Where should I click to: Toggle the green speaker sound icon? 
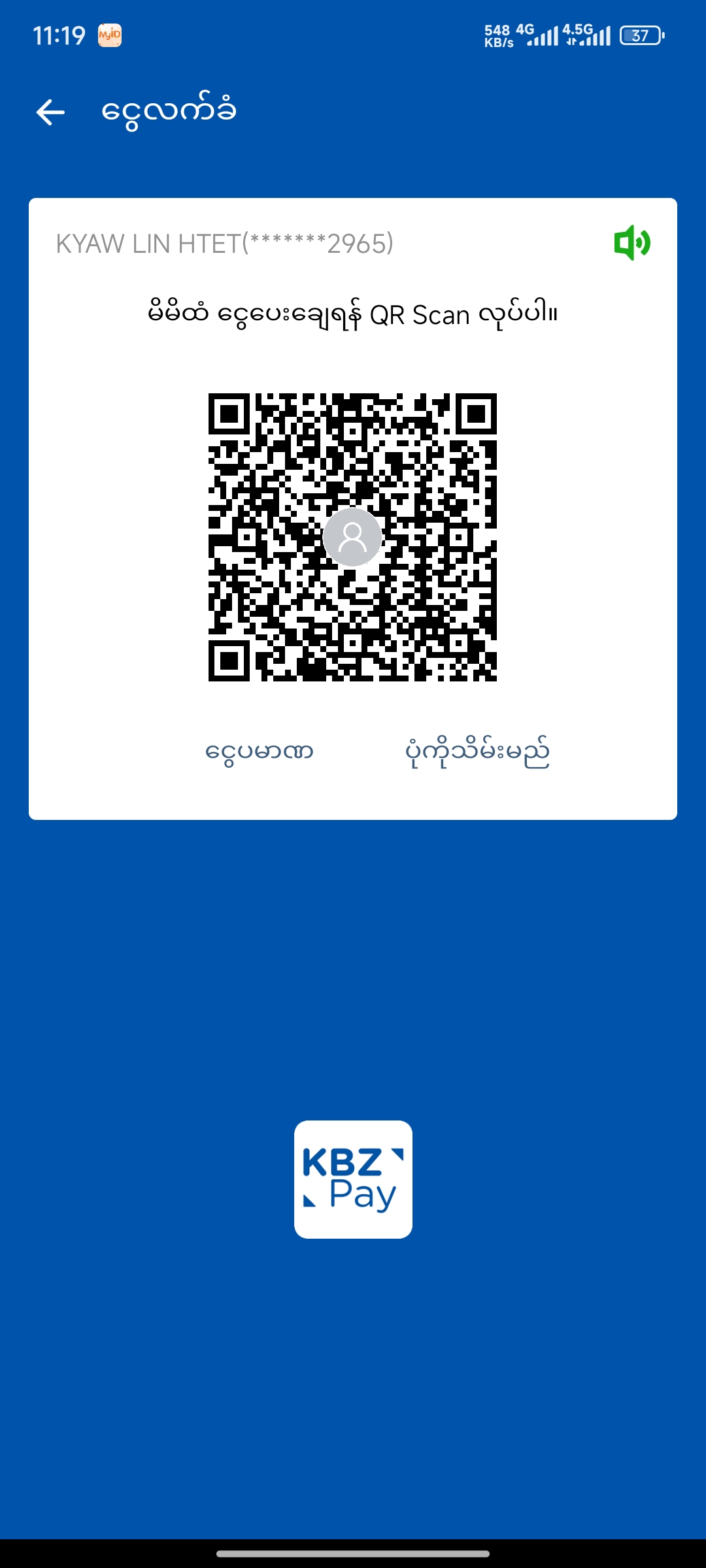[x=632, y=243]
